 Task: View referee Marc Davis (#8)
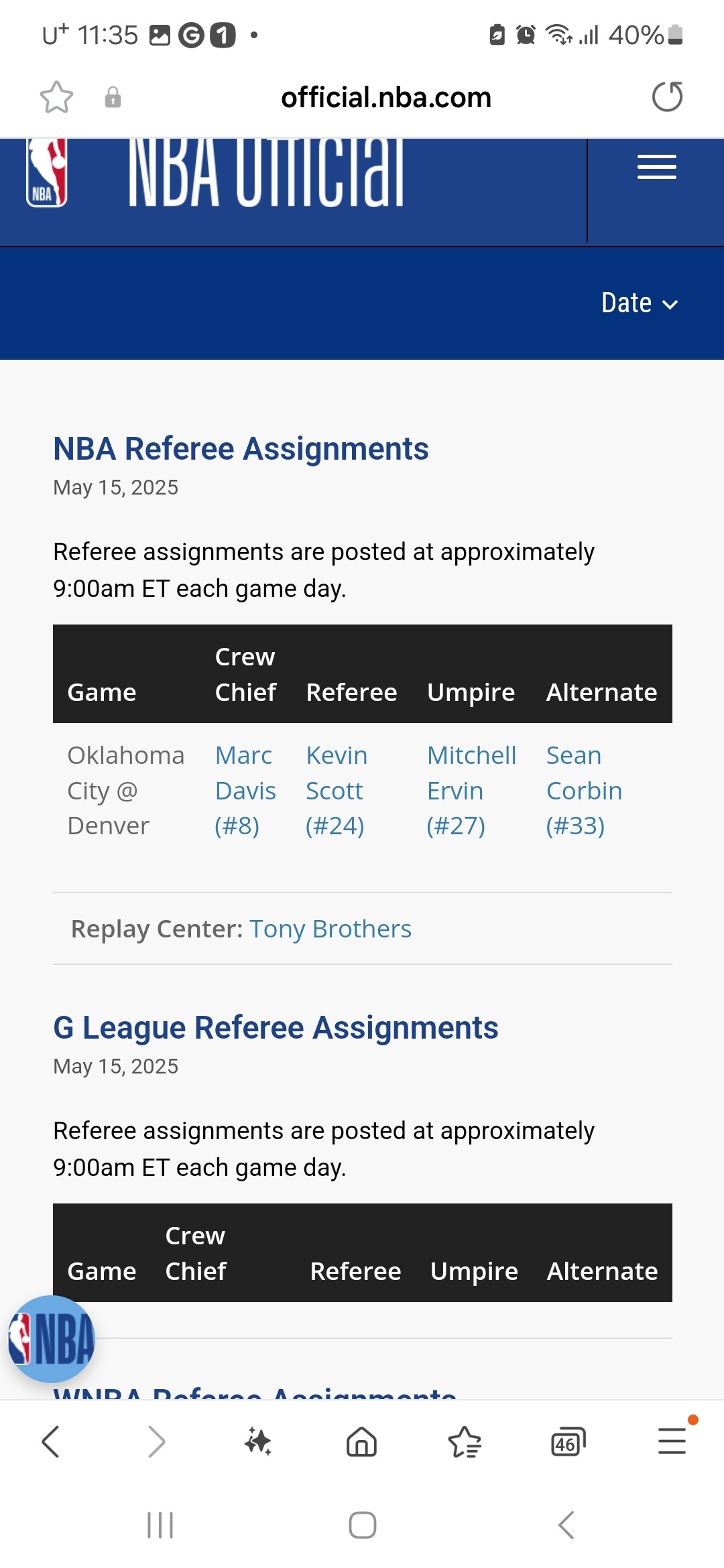[245, 791]
